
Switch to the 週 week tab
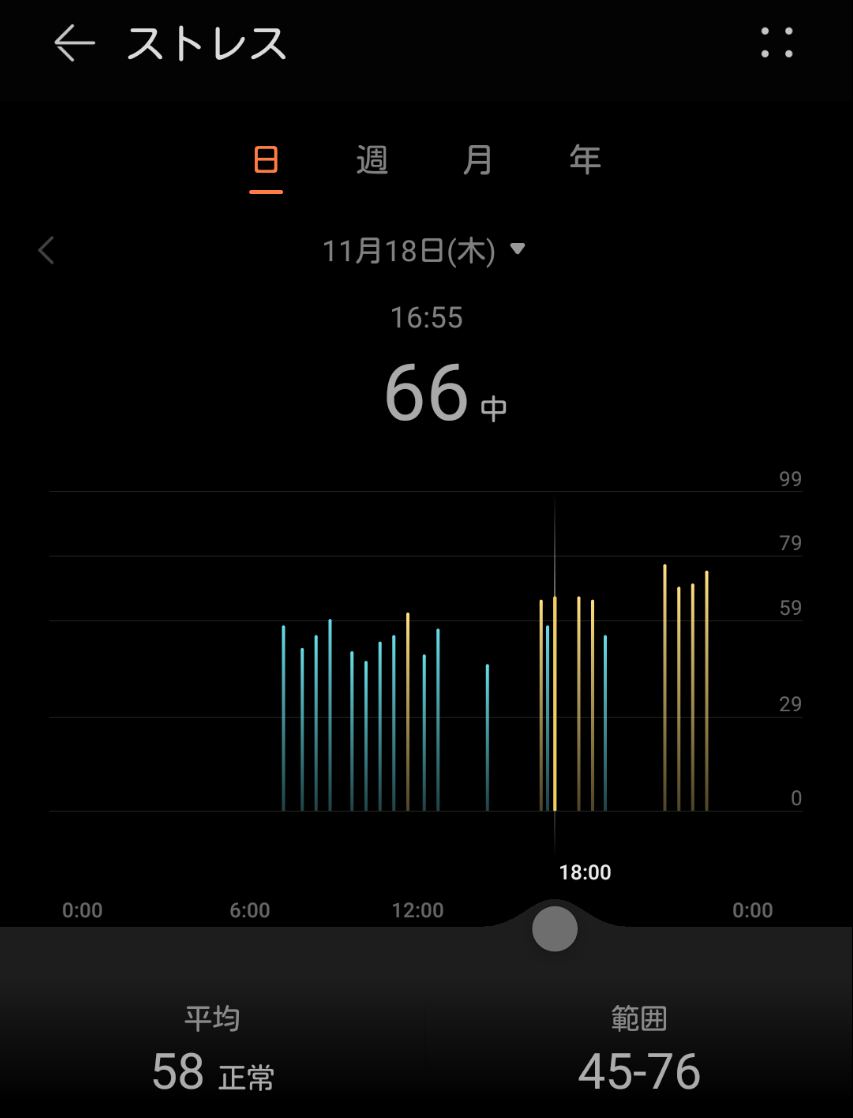pyautogui.click(x=372, y=160)
